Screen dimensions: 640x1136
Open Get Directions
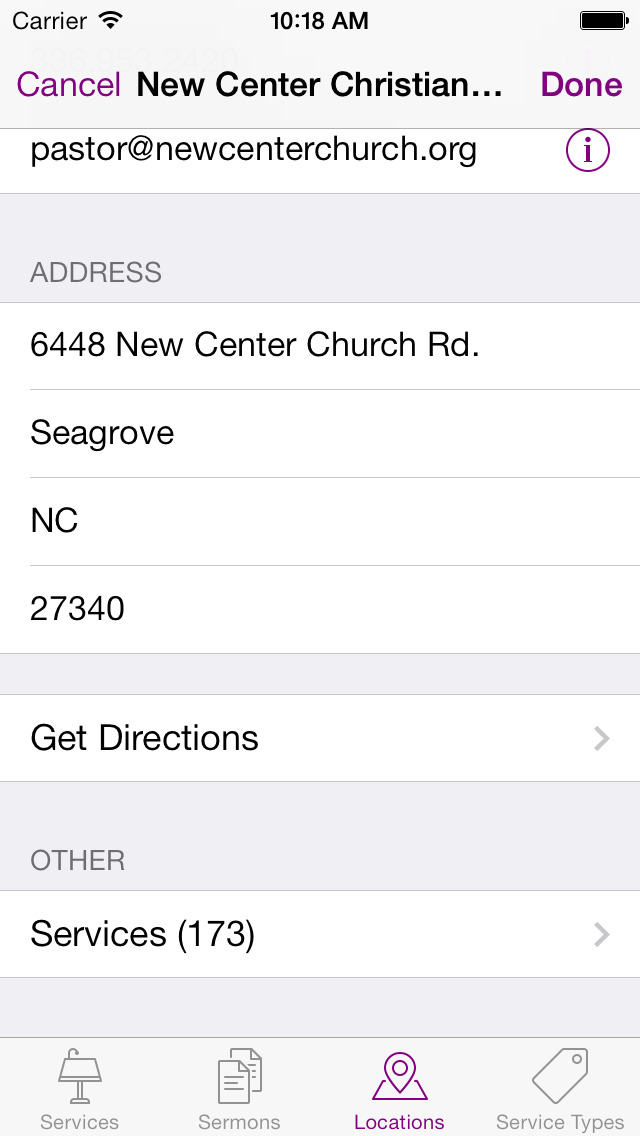(320, 738)
